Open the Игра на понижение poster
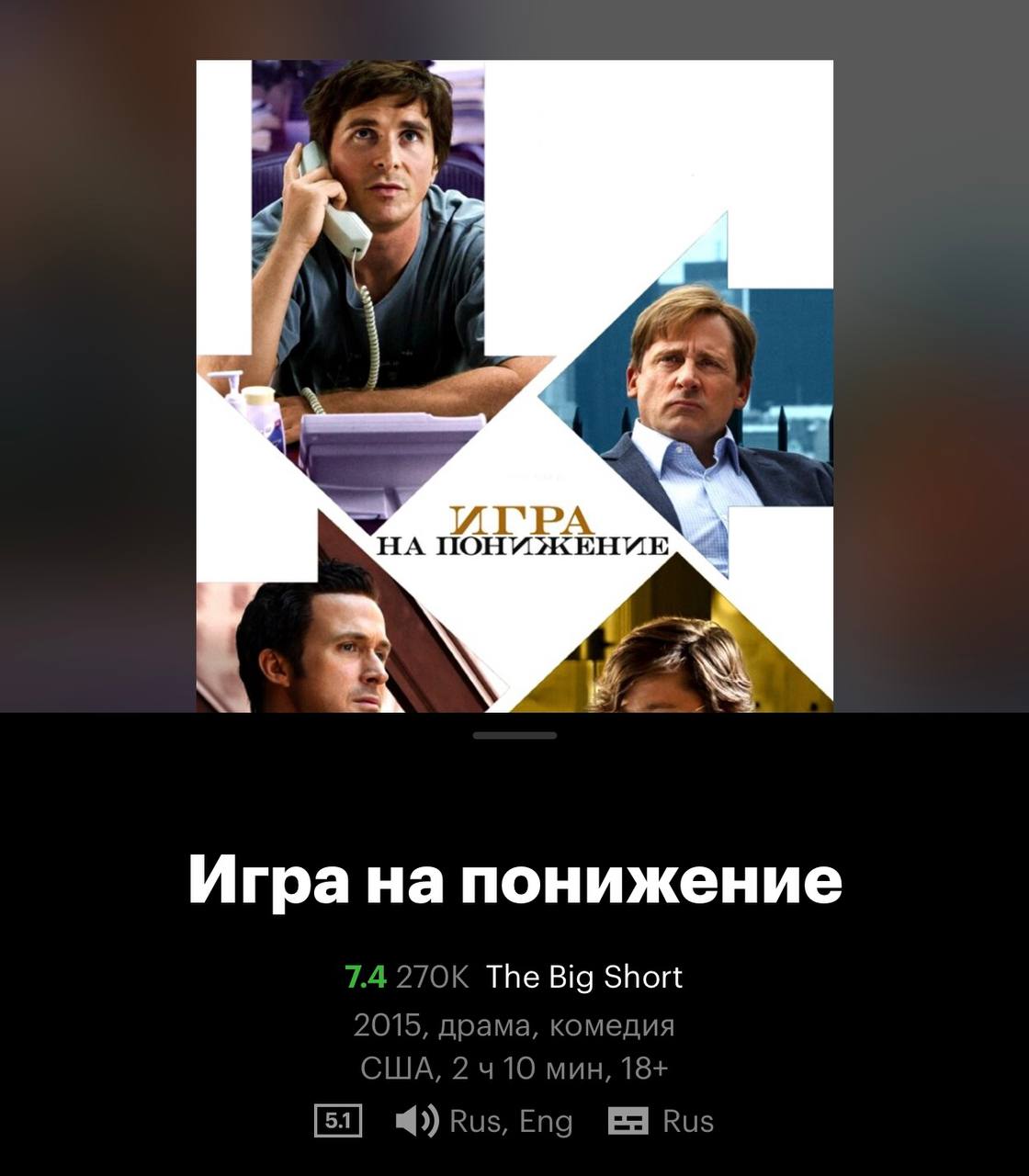1029x1176 pixels. pyautogui.click(x=514, y=386)
